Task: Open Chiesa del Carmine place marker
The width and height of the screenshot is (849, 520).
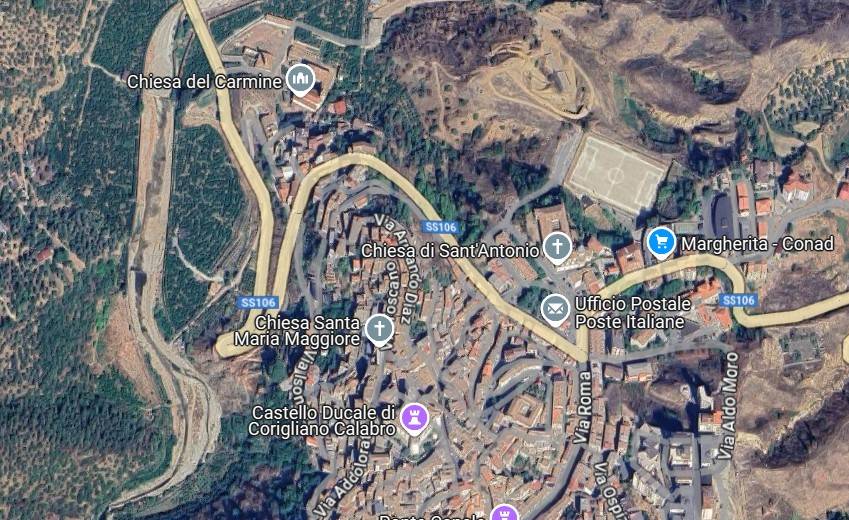Action: pyautogui.click(x=300, y=79)
